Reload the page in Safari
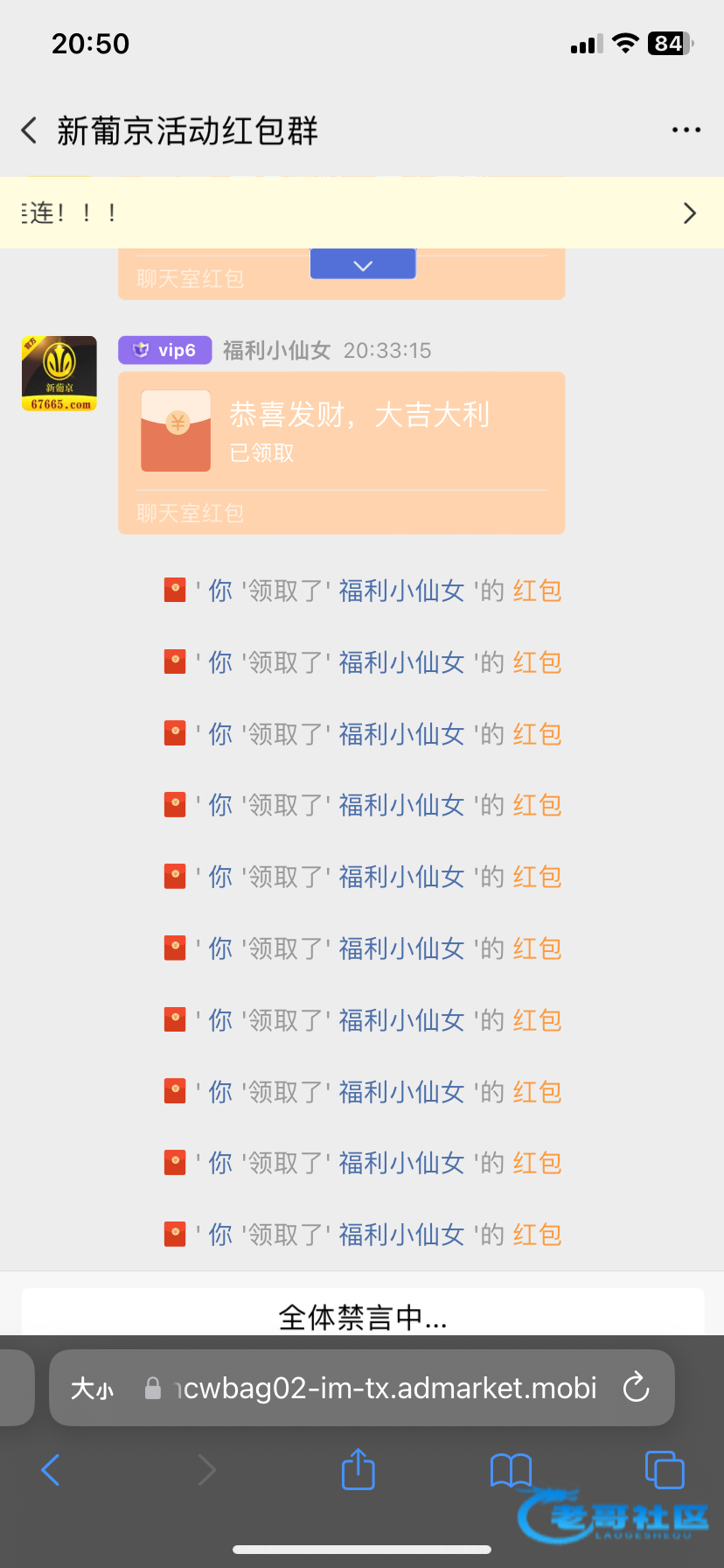Image resolution: width=724 pixels, height=1568 pixels. (636, 1388)
